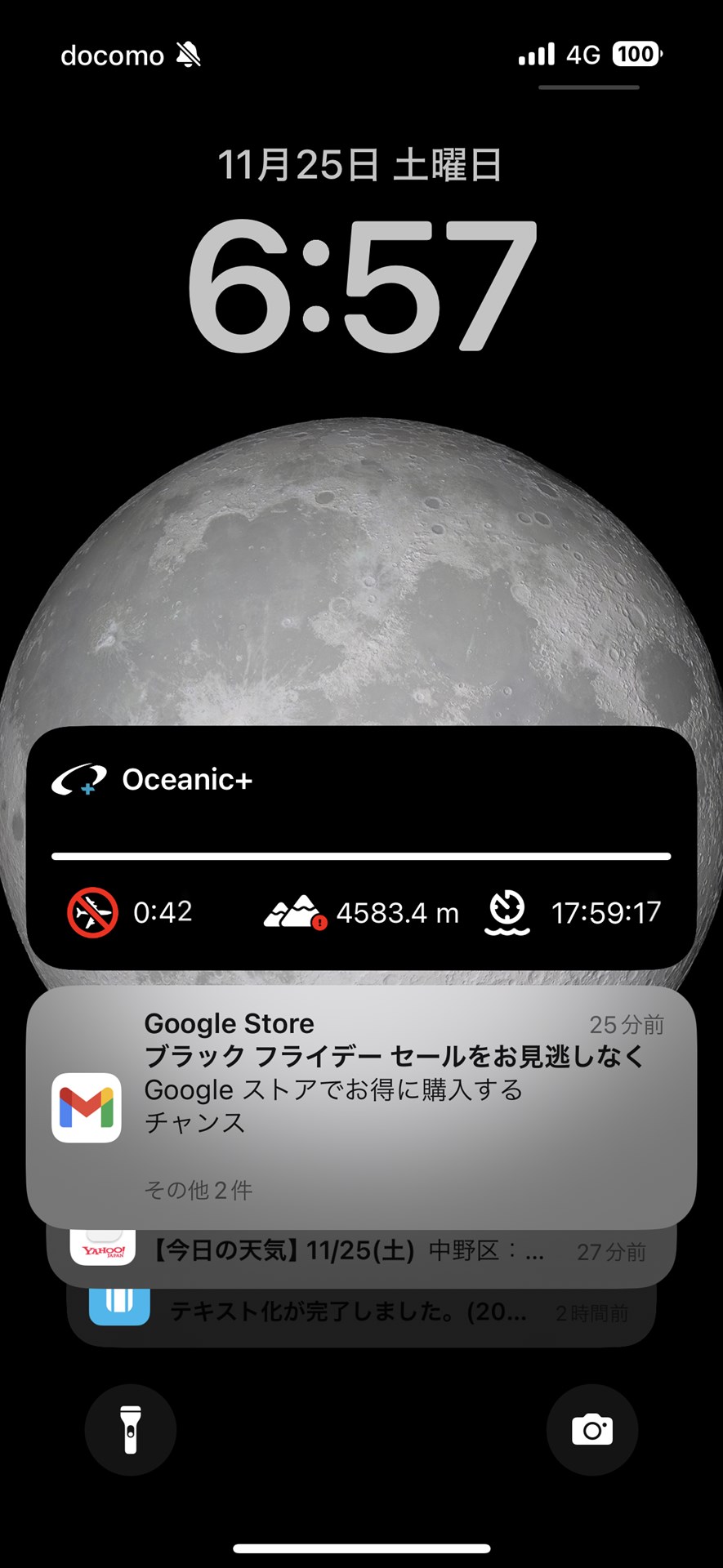Tap the 4G network indicator
The image size is (723, 1568).
(x=583, y=54)
